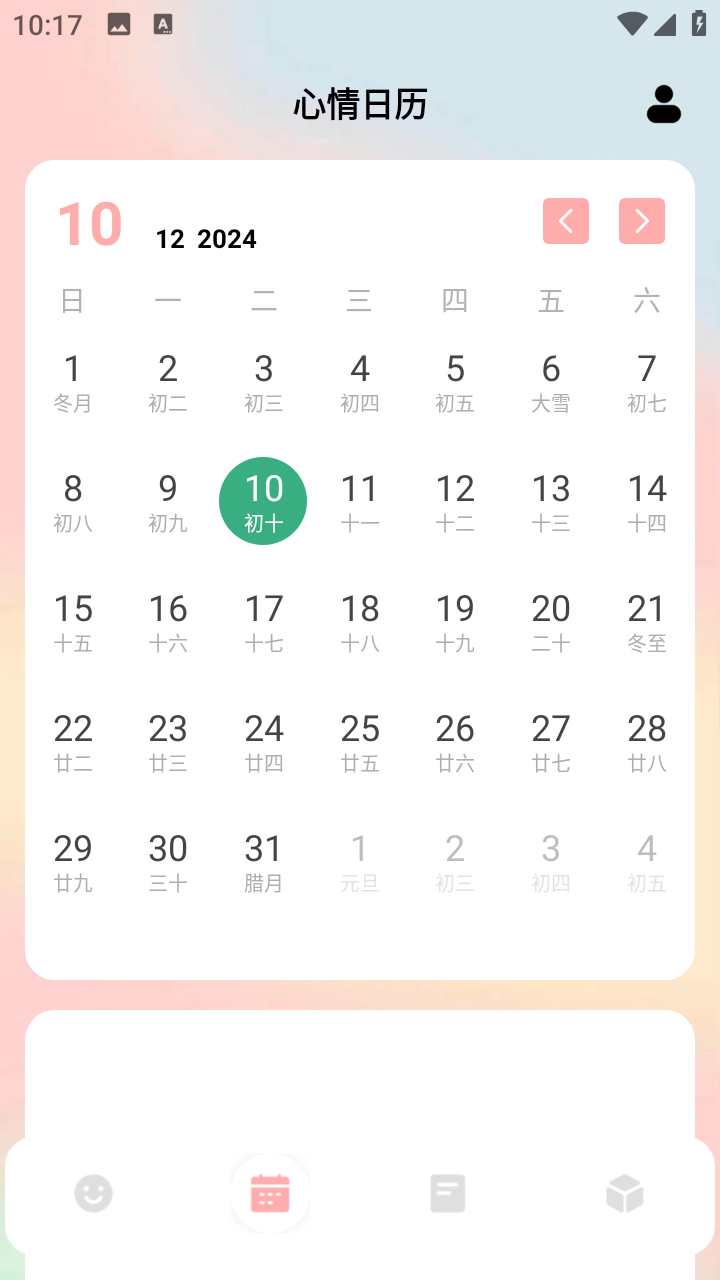Select December 12 on the calendar
Screen dimensions: 720x1280
(455, 501)
